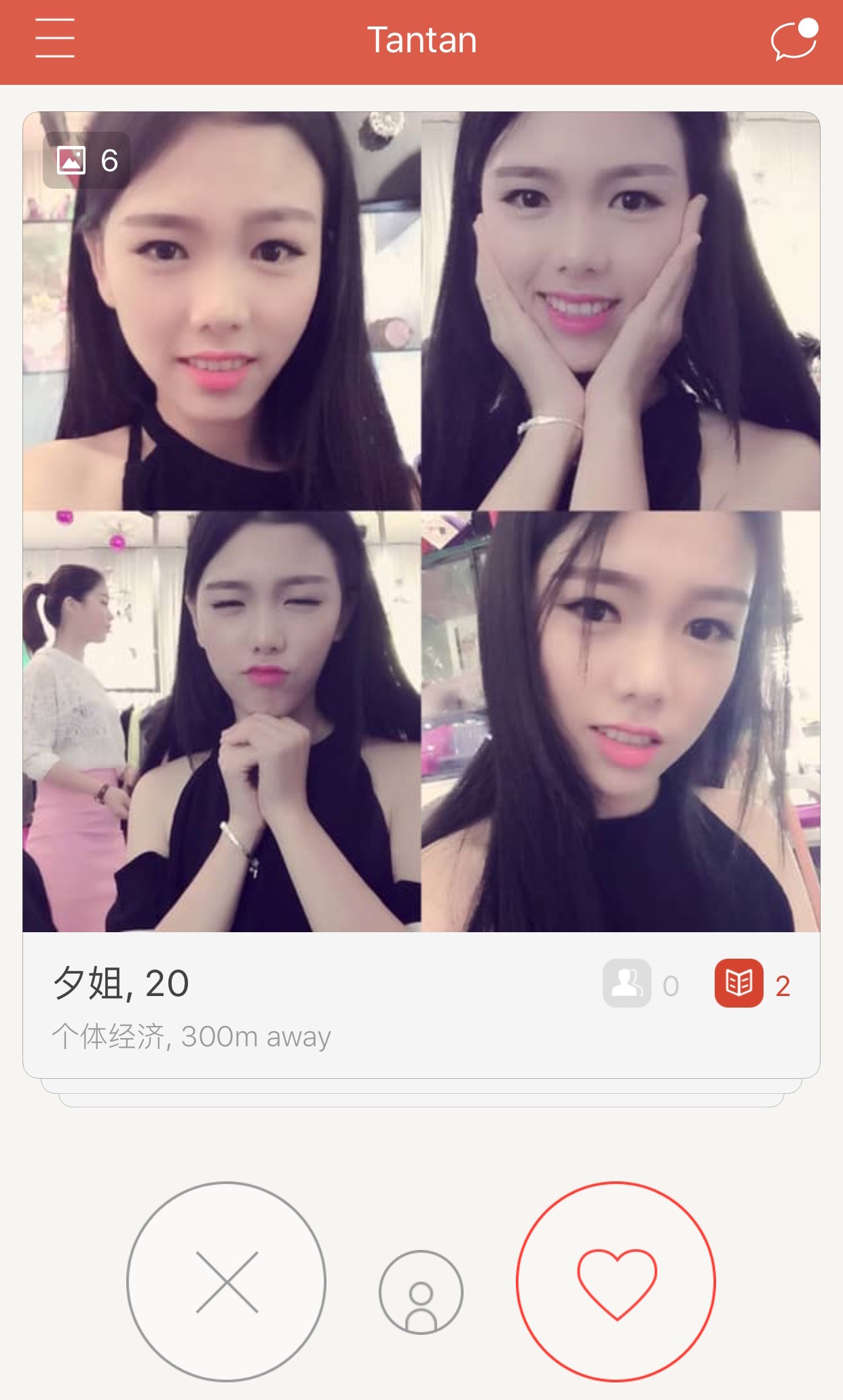843x1400 pixels.
Task: Open the messages chat bubble
Action: pos(793,40)
